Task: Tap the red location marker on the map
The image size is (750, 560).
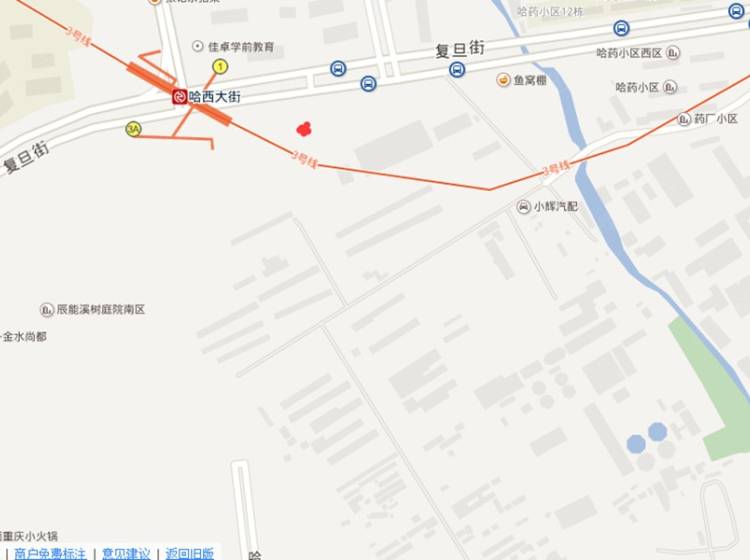Action: (x=305, y=128)
